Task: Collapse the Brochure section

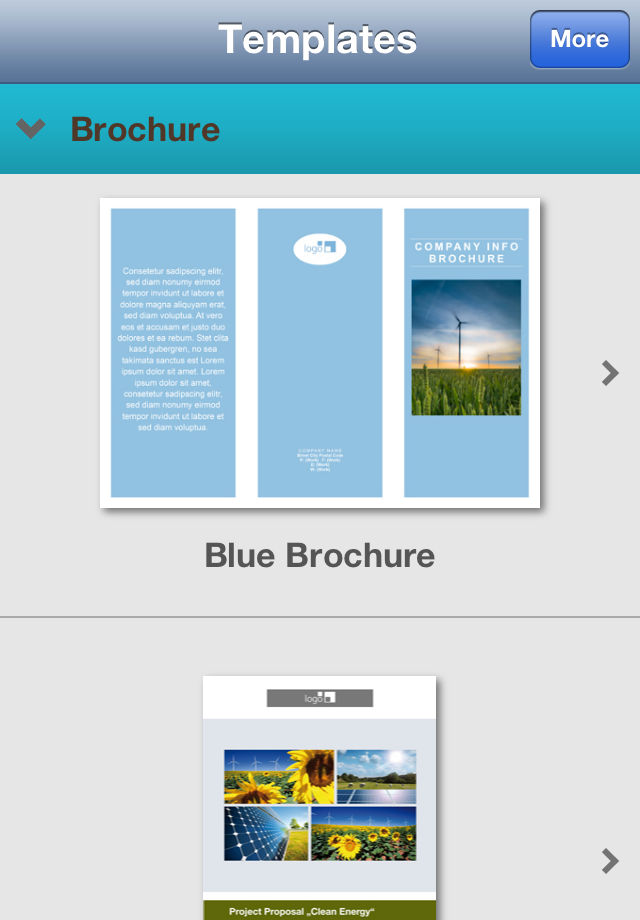Action: 31,129
